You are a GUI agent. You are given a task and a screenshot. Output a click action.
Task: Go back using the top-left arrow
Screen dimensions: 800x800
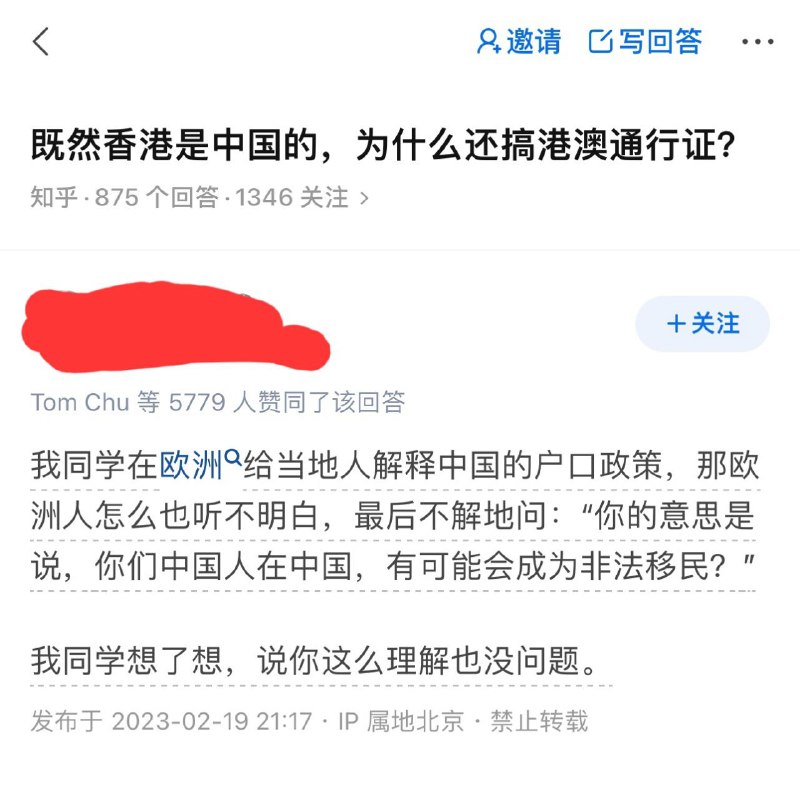[x=41, y=42]
